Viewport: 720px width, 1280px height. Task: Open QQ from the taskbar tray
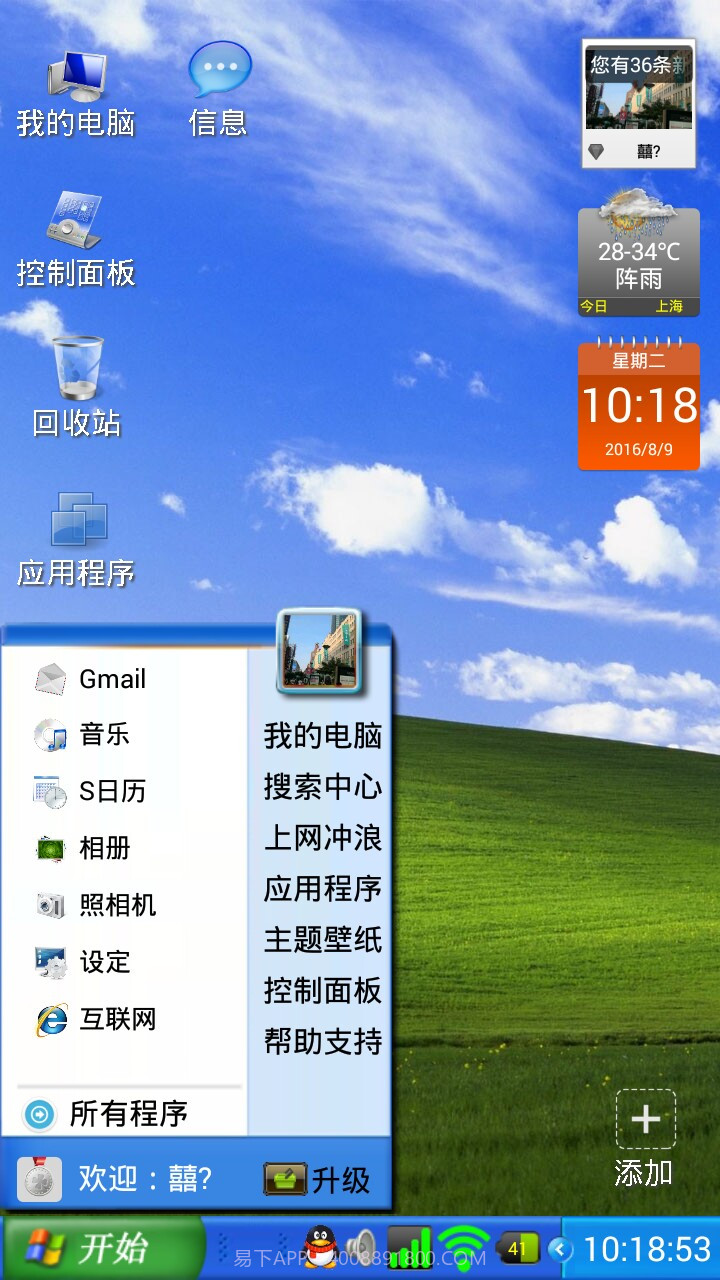(x=318, y=1248)
